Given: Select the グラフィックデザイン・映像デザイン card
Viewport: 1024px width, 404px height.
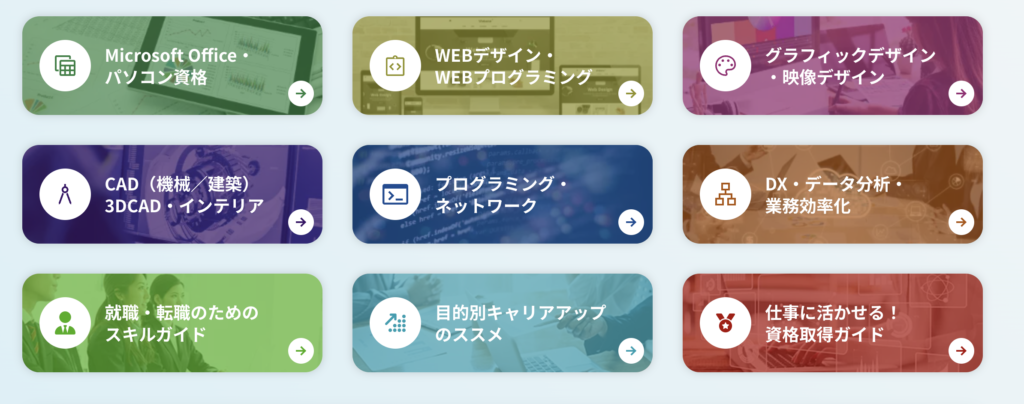Looking at the screenshot, I should [x=832, y=66].
